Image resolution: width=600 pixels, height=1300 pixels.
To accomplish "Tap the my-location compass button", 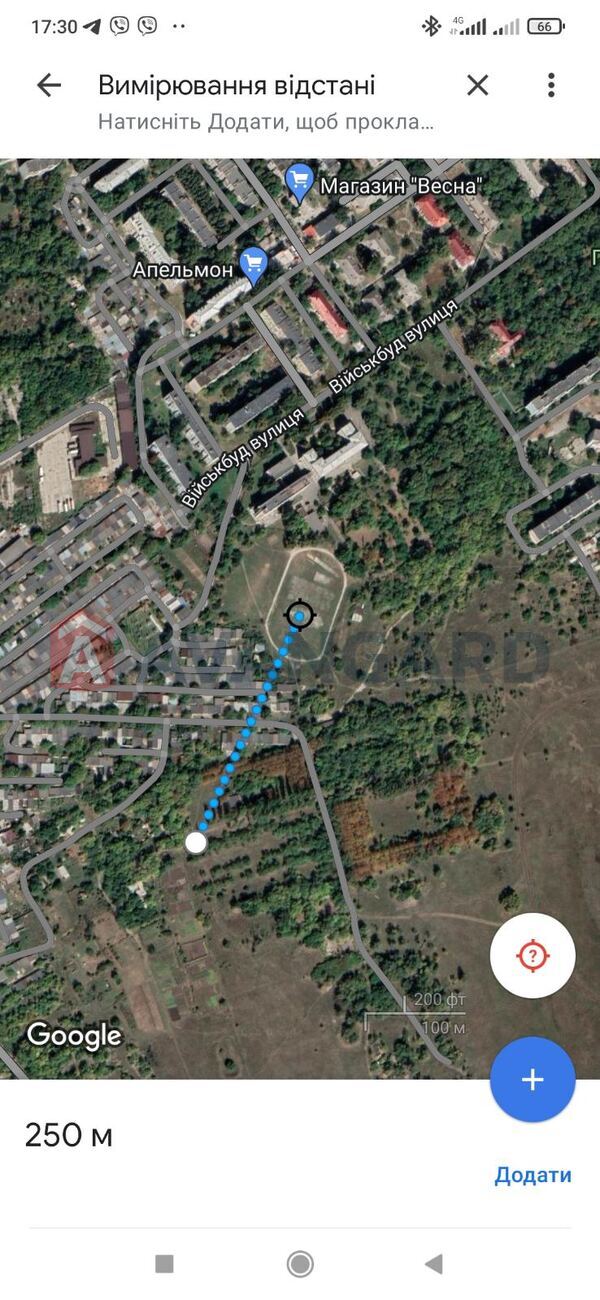I will 532,955.
